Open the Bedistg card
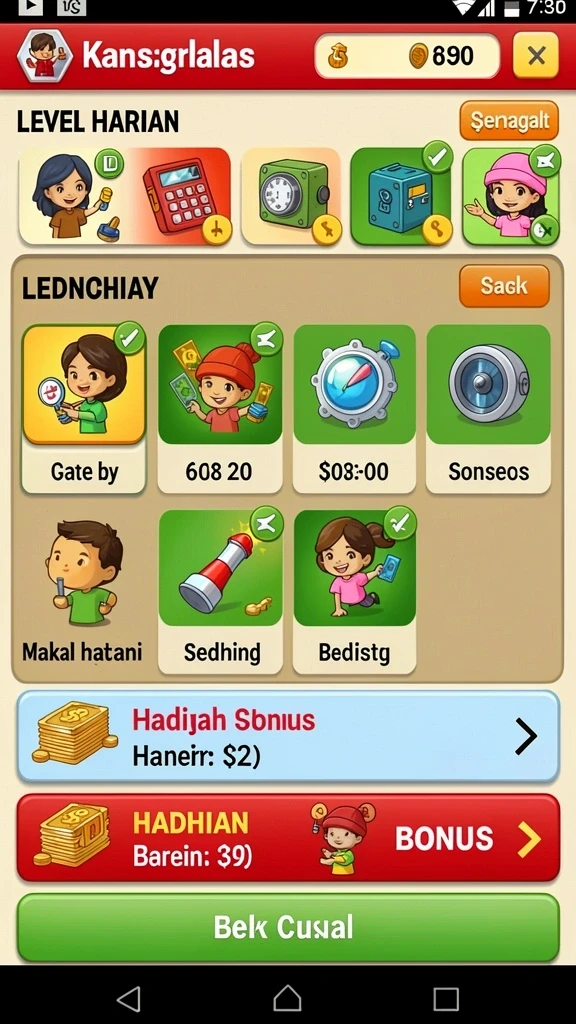Image resolution: width=576 pixels, height=1024 pixels. click(x=355, y=592)
